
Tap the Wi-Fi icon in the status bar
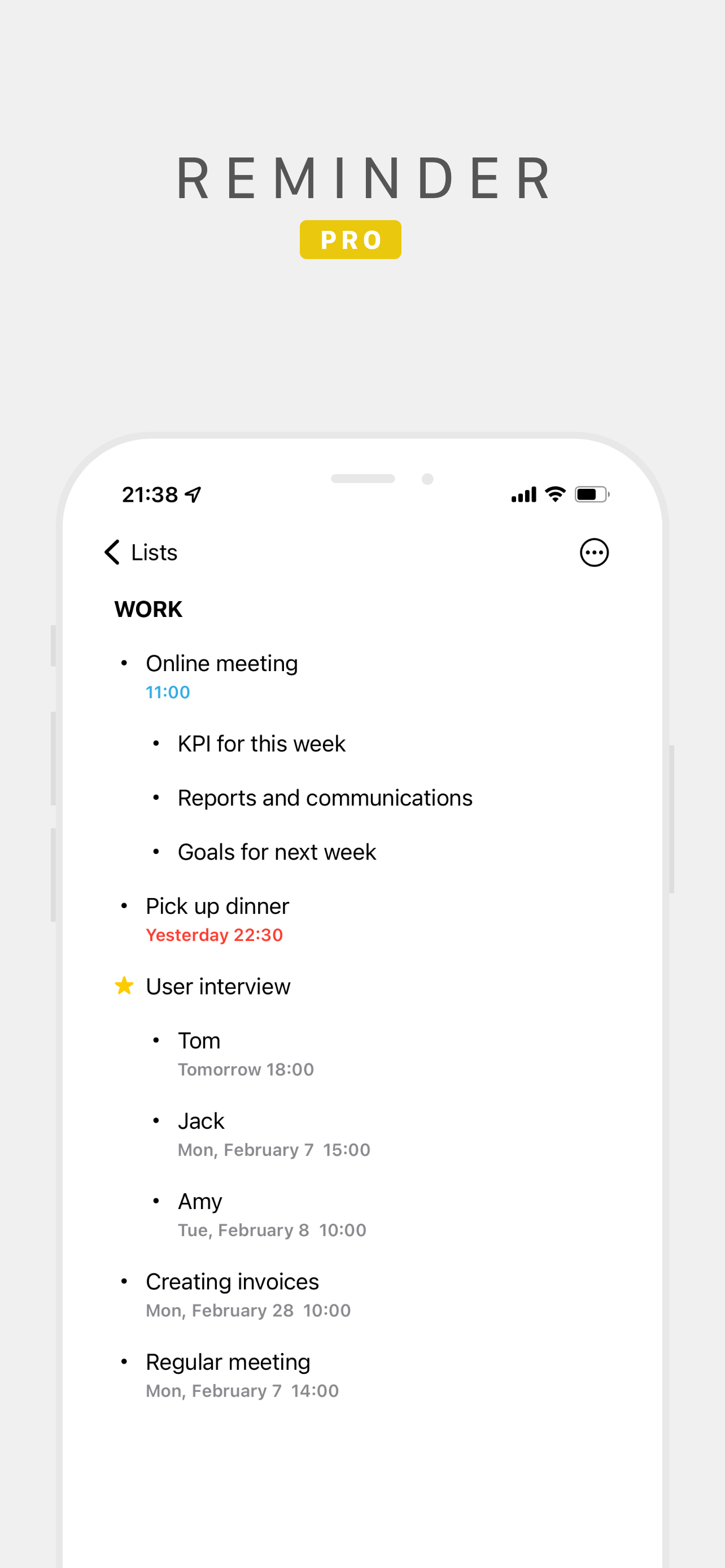coord(554,494)
